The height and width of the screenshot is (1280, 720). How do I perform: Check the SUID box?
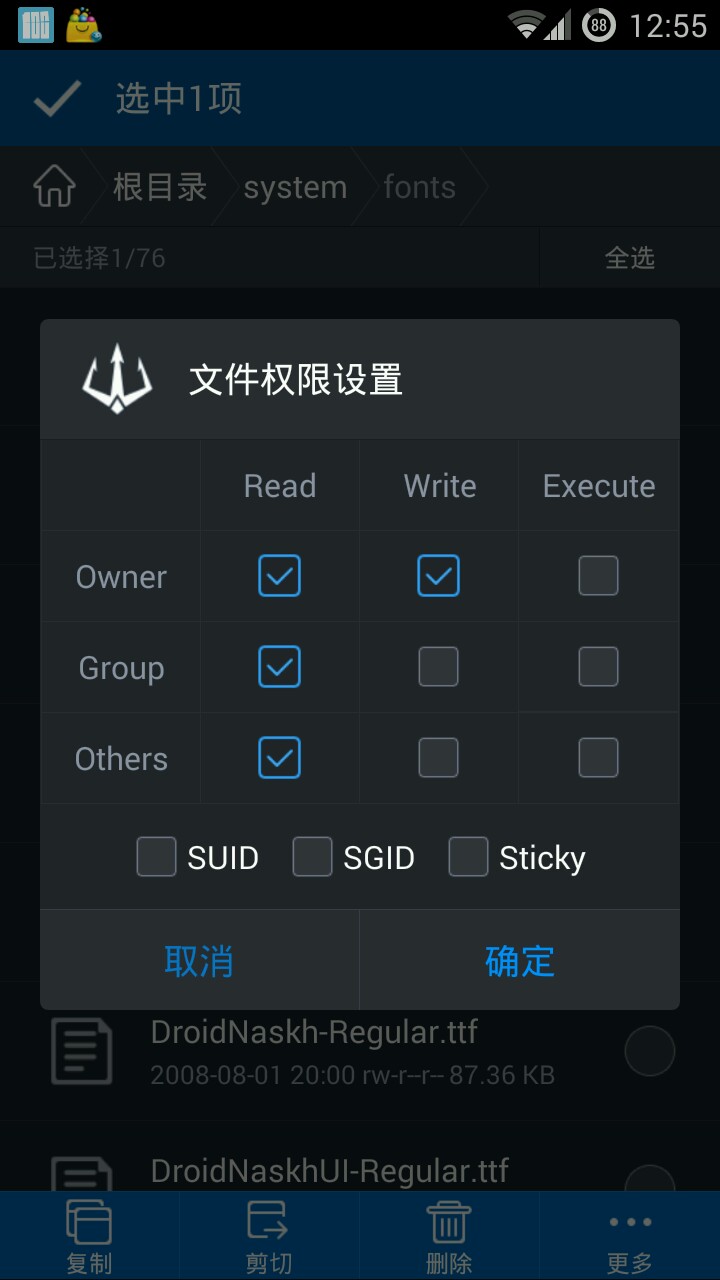click(157, 857)
